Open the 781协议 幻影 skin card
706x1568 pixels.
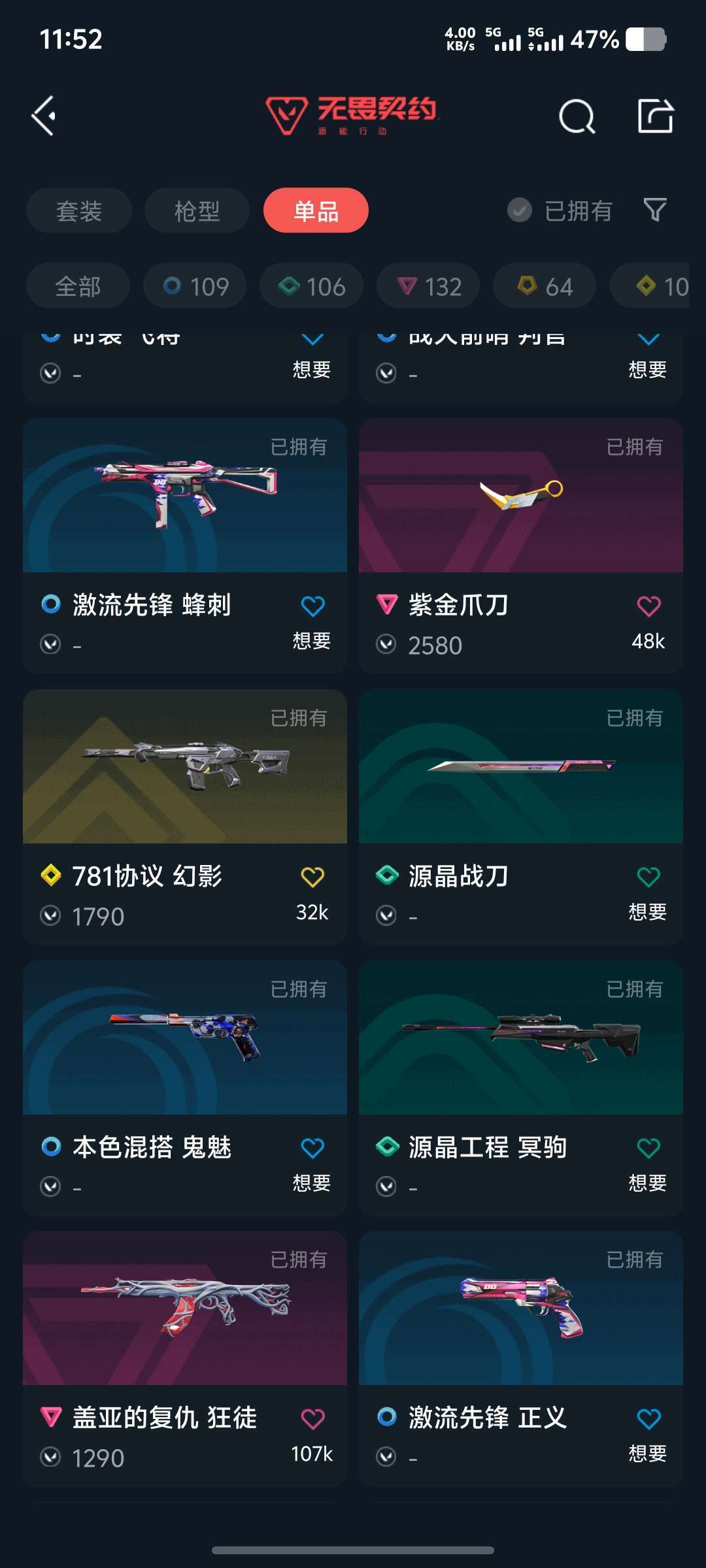[x=185, y=817]
